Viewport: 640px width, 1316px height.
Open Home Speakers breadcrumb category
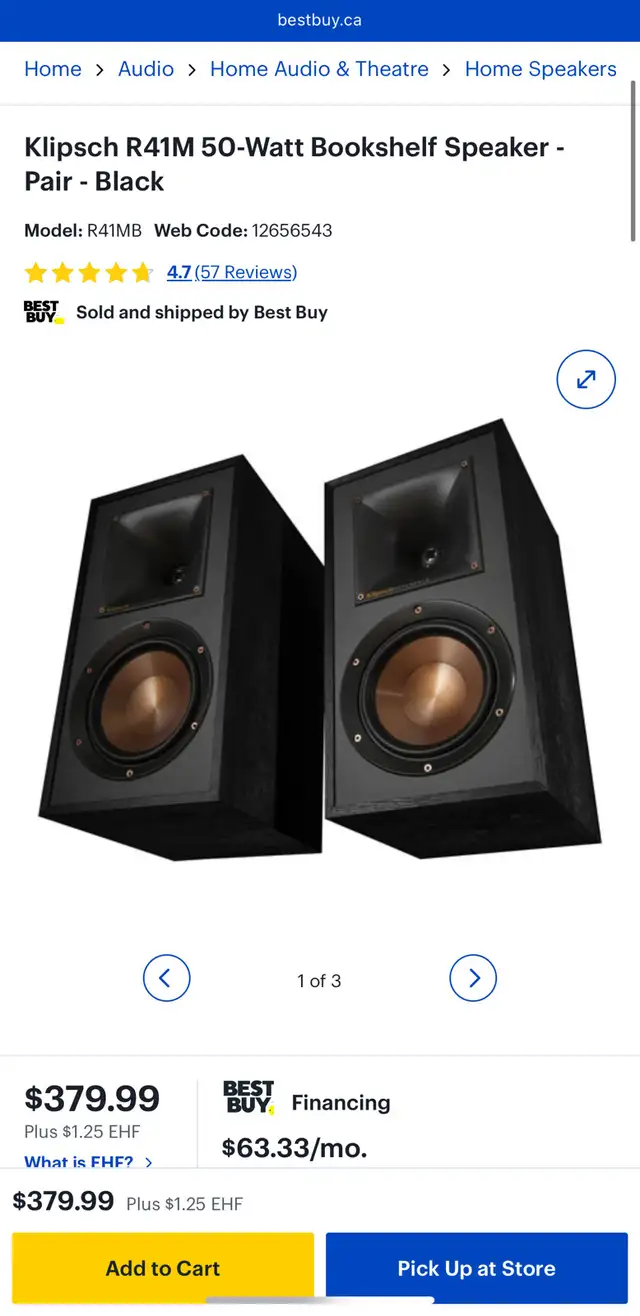[540, 69]
